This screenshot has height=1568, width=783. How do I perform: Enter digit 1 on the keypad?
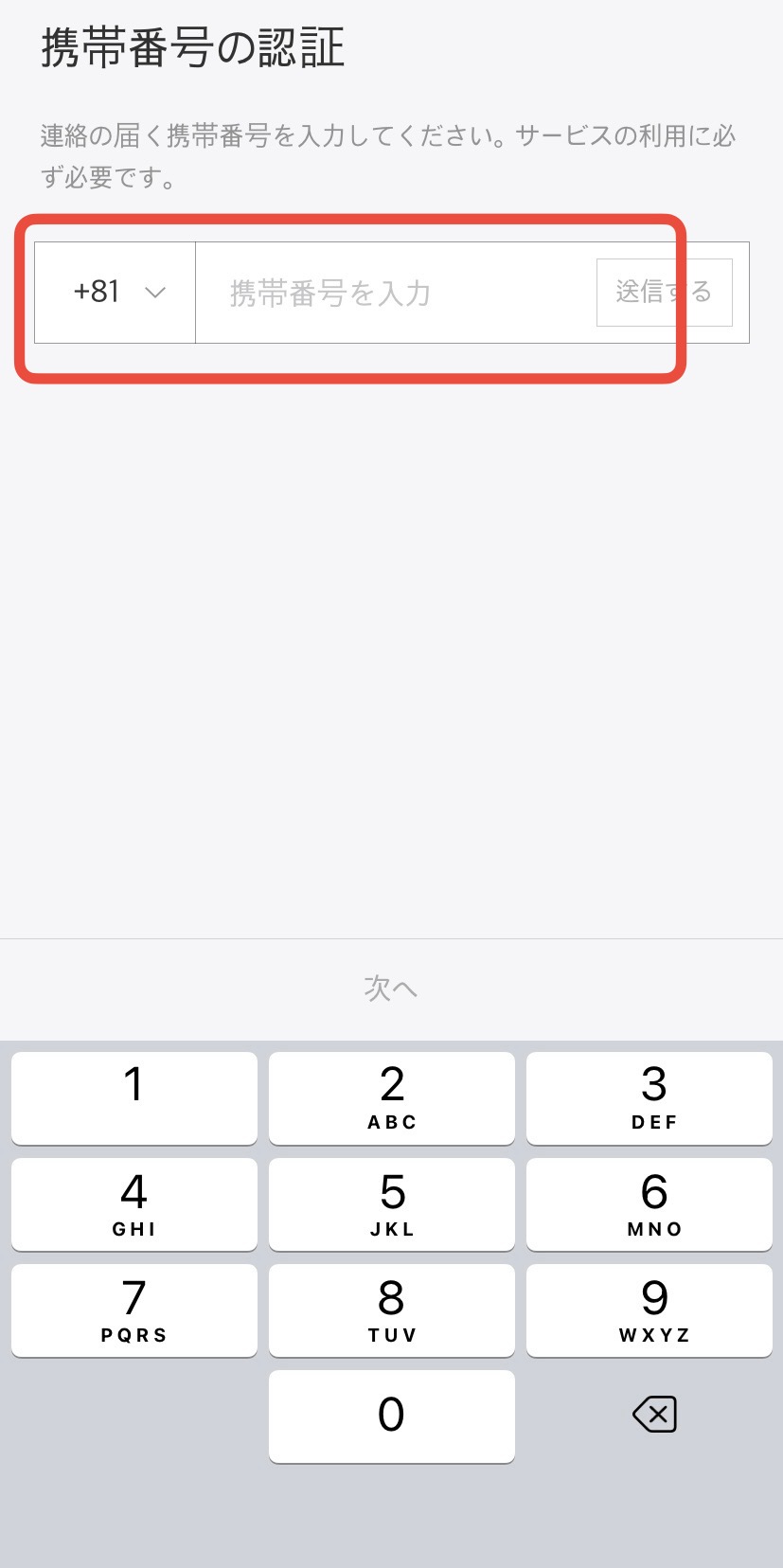(x=134, y=1098)
